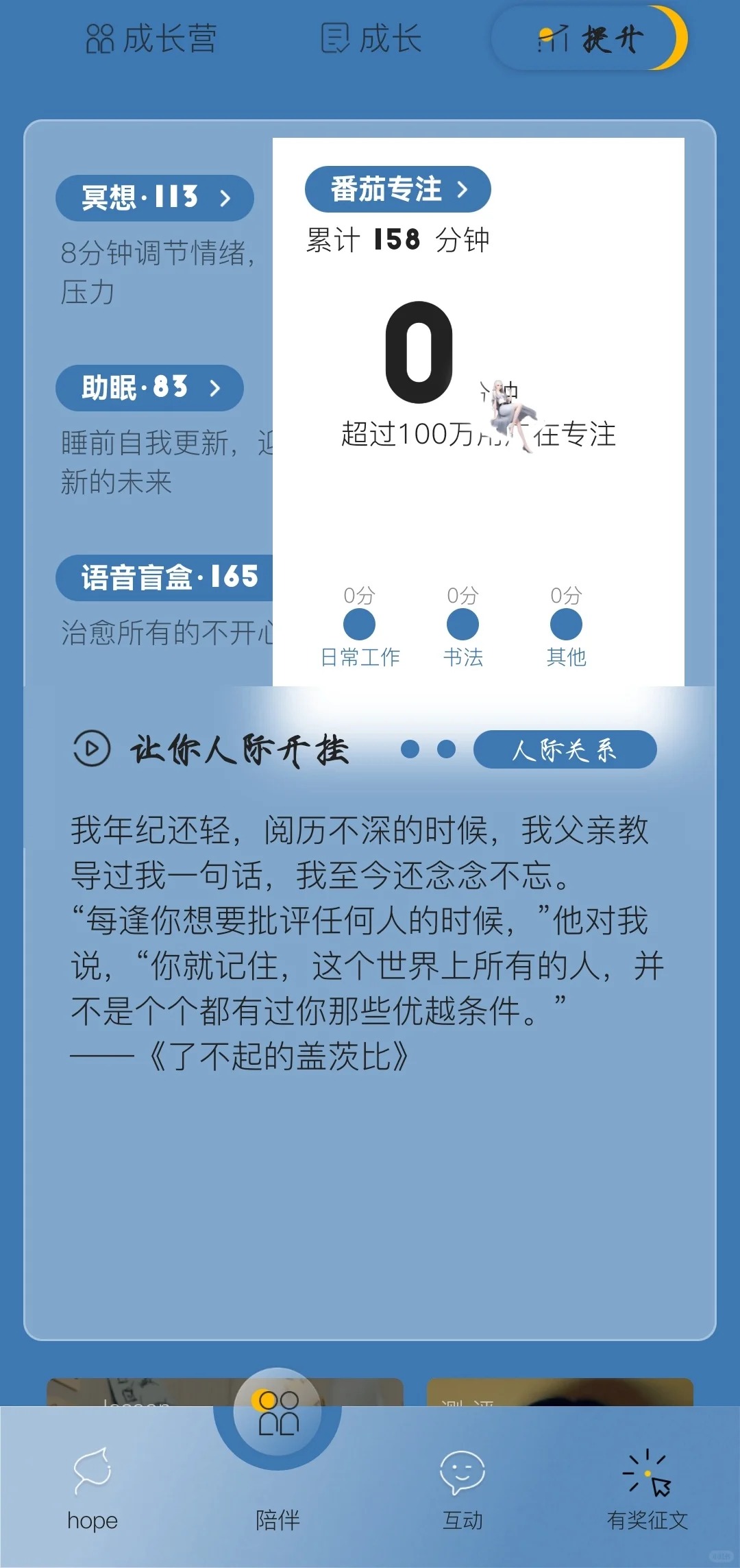Open the 互动 bottom tab
This screenshot has width=740, height=1568.
point(463,1488)
